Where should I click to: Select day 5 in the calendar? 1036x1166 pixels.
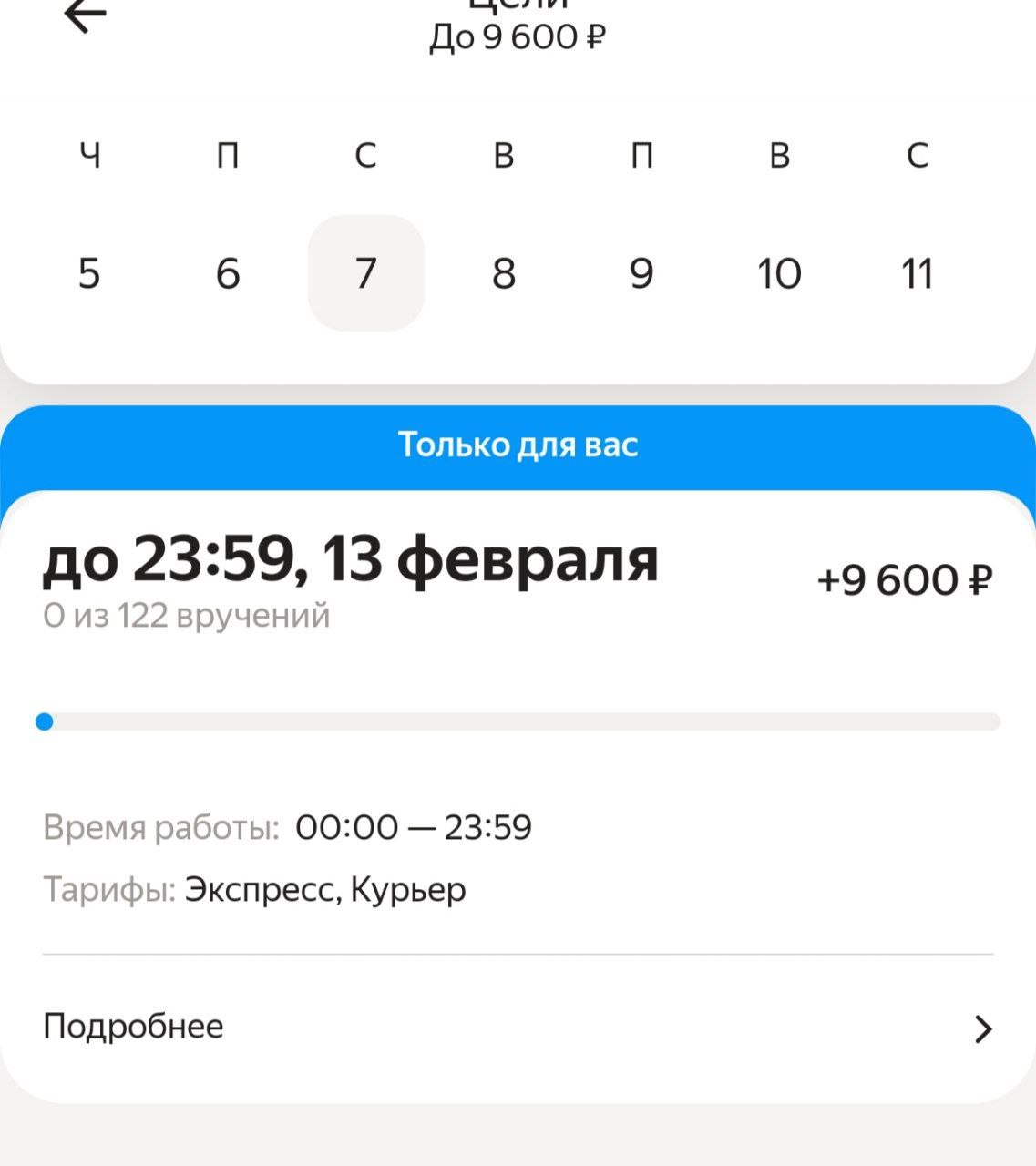[89, 273]
